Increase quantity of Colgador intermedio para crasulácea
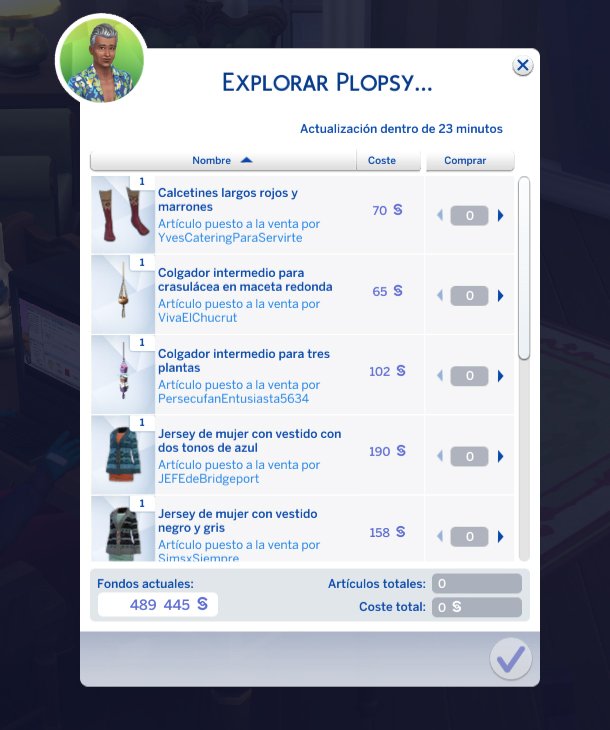610x730 pixels. tap(501, 296)
